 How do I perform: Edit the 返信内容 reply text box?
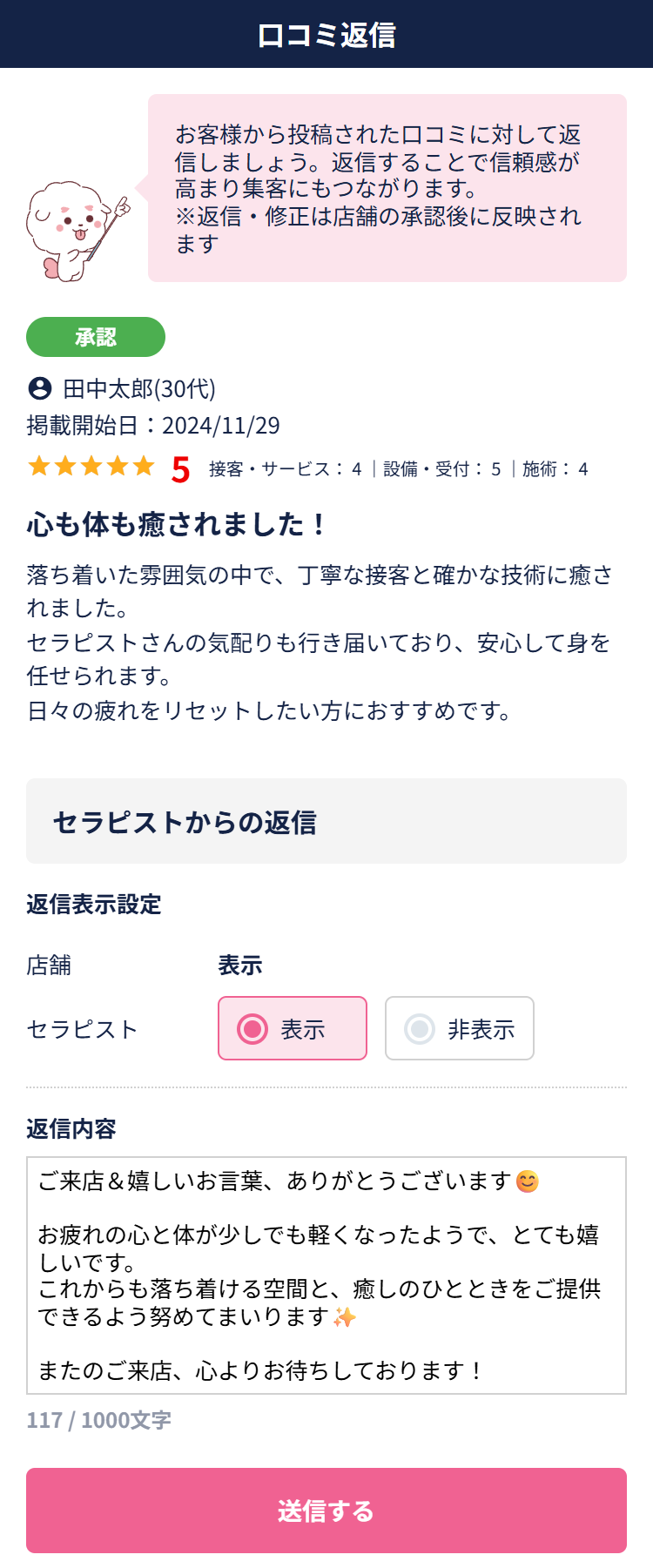pyautogui.click(x=326, y=1275)
